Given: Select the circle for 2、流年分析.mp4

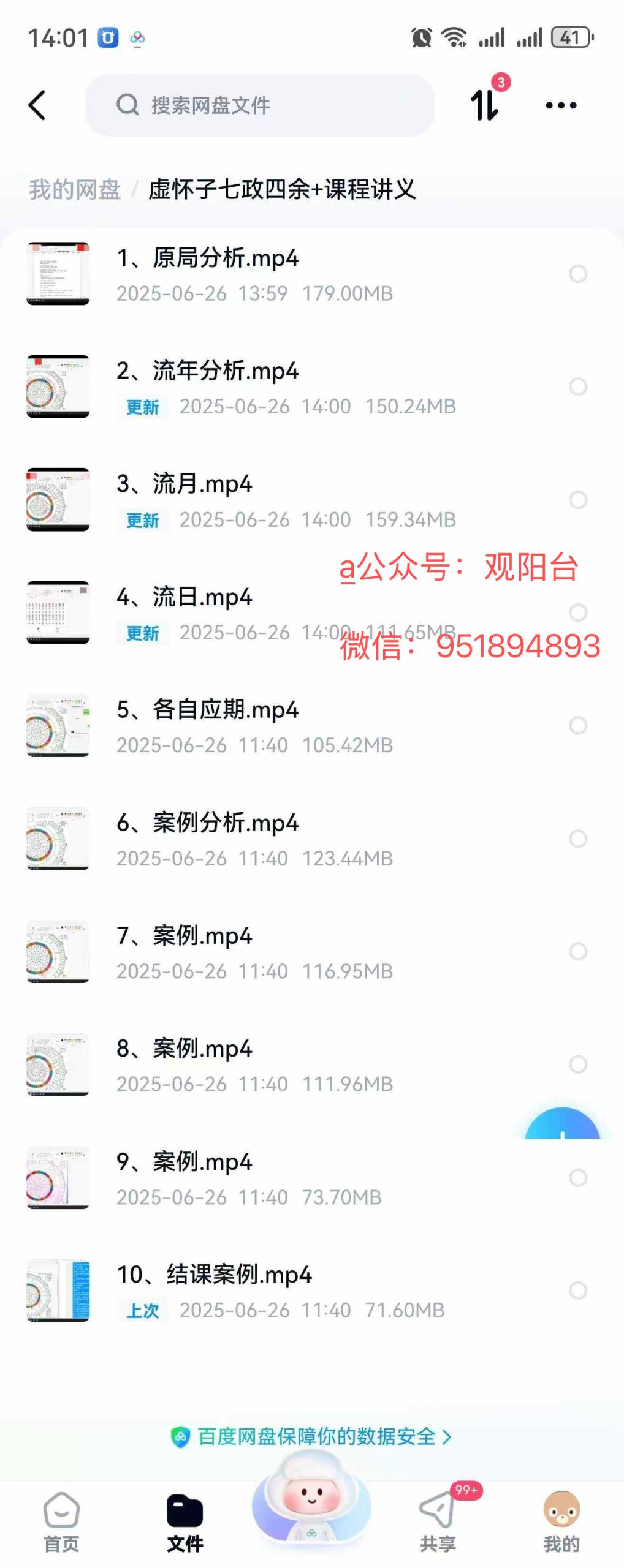Looking at the screenshot, I should pos(577,386).
